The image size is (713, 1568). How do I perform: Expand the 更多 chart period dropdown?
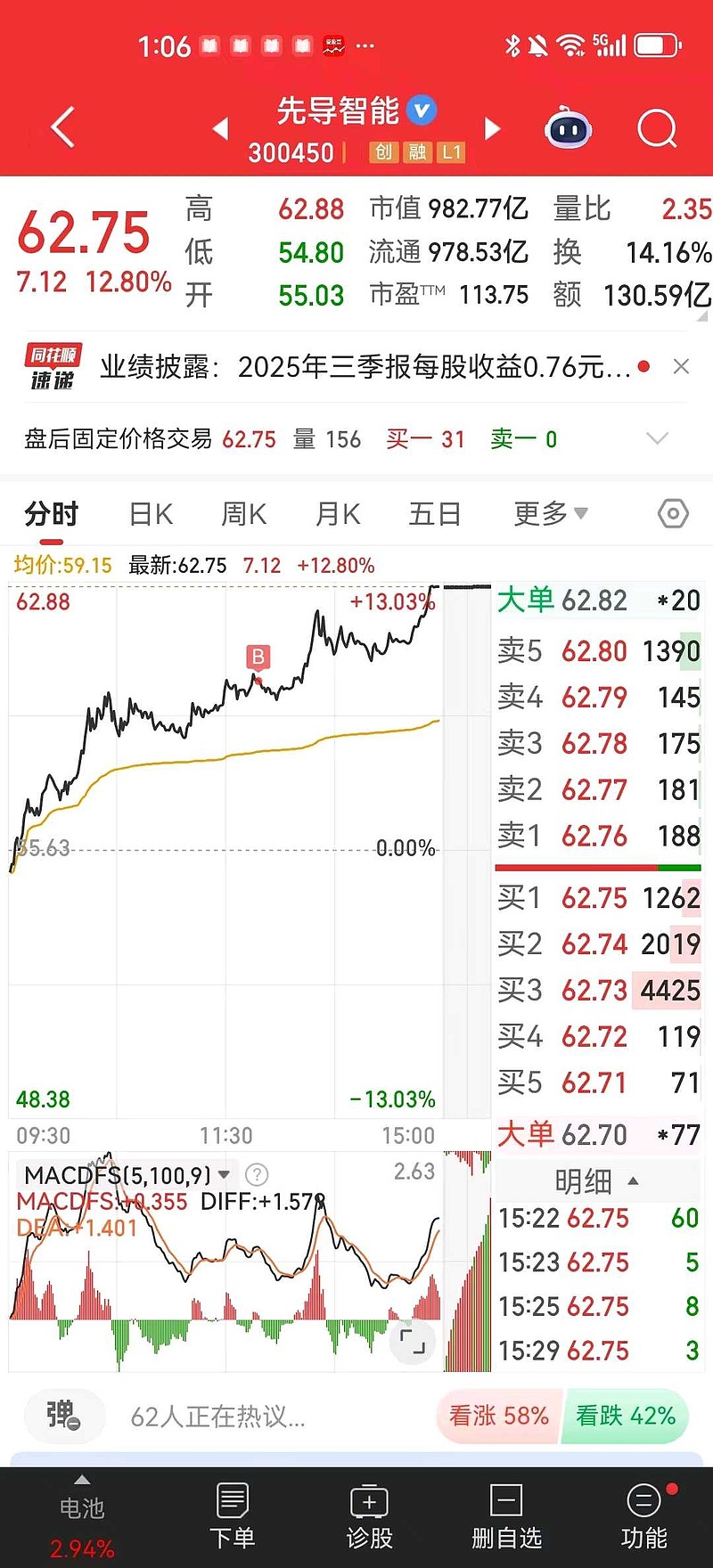(549, 514)
